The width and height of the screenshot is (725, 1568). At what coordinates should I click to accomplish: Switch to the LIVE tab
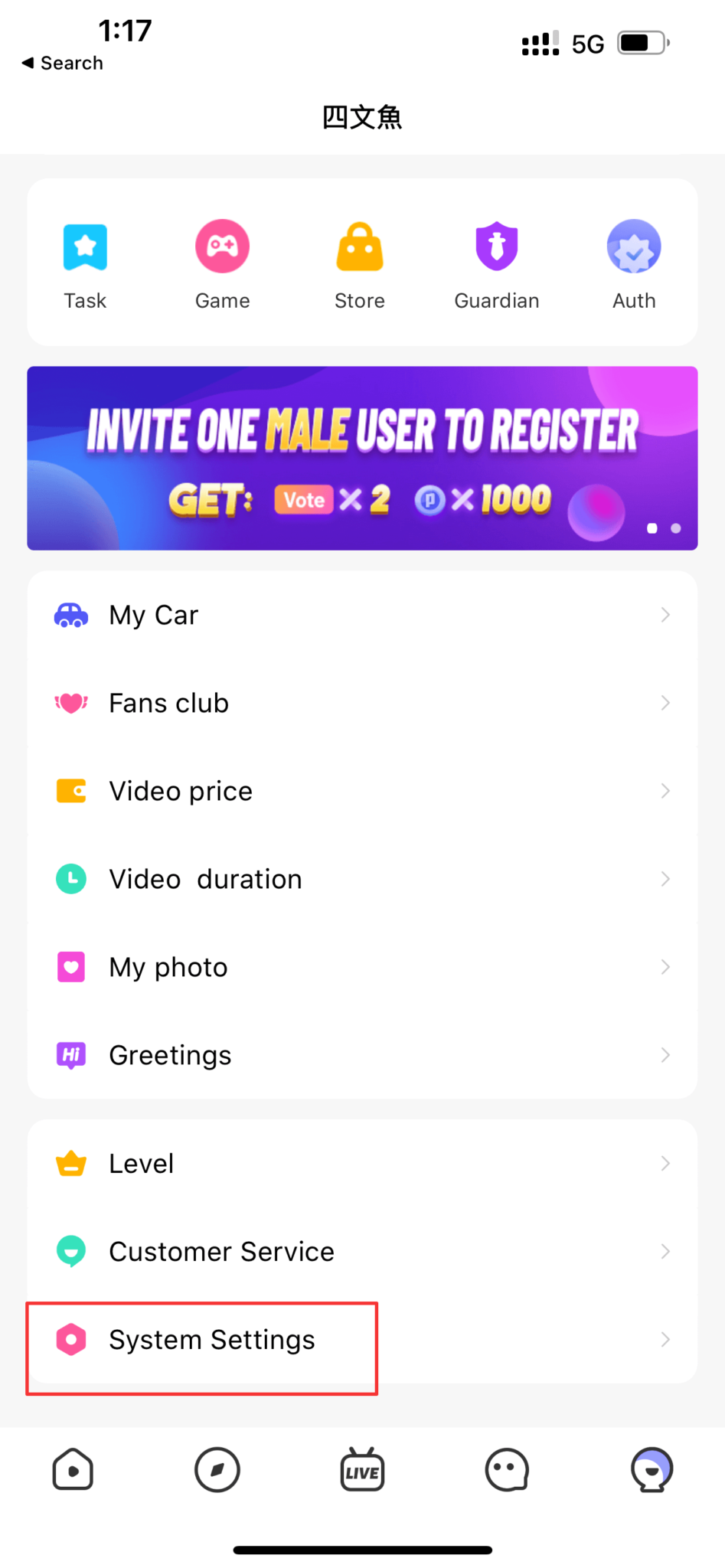click(x=362, y=1470)
